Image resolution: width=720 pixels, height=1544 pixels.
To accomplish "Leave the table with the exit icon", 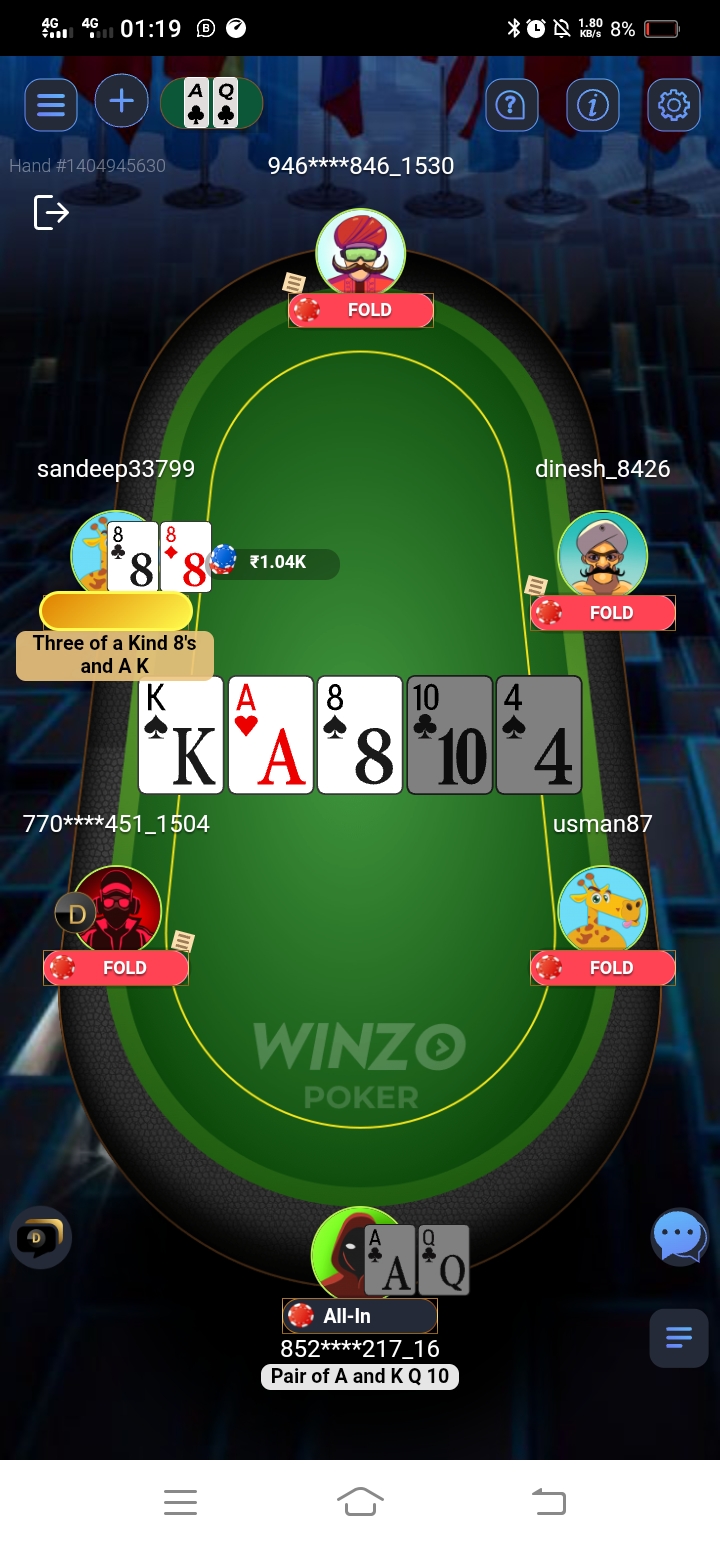I will pos(51,212).
